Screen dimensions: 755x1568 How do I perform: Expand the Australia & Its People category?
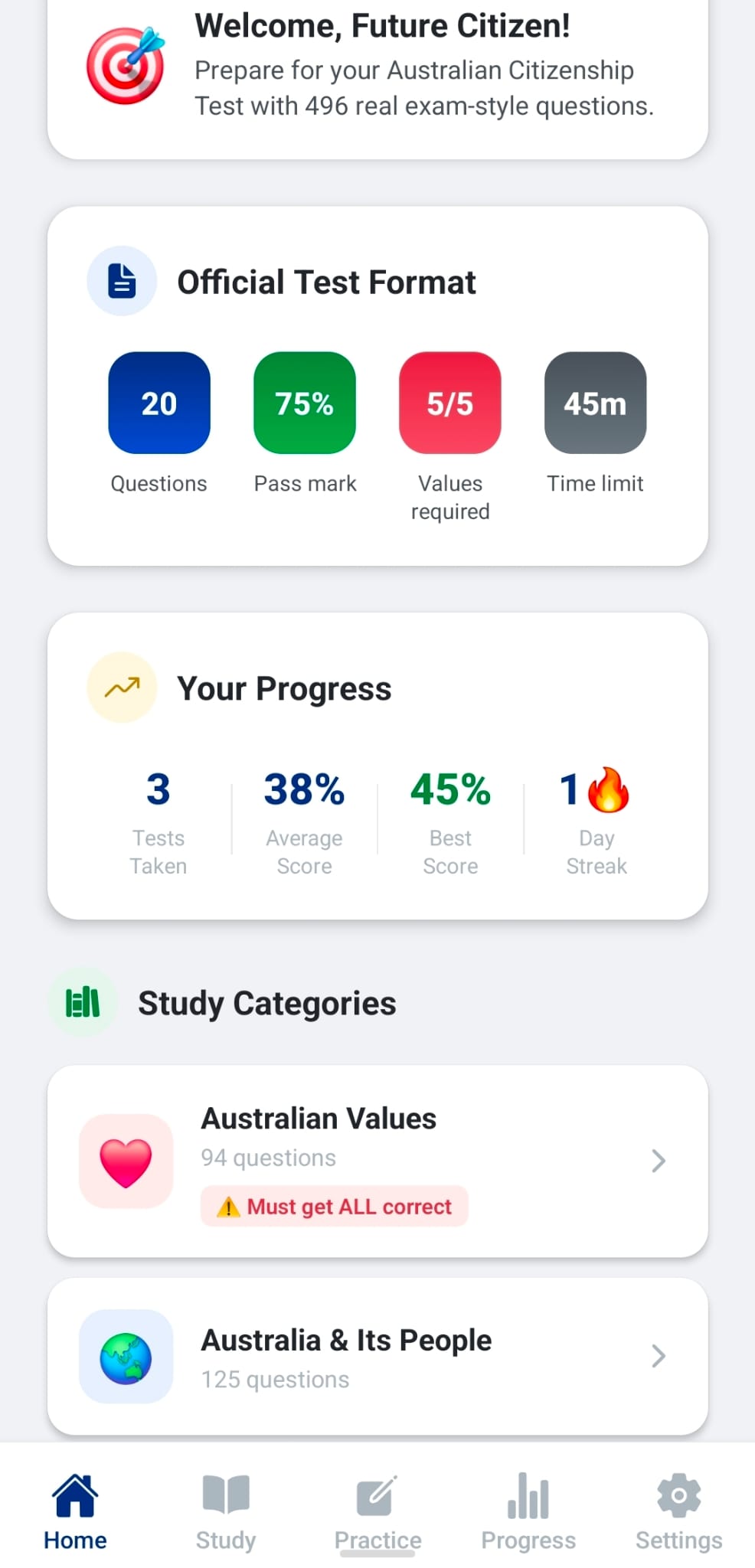tap(378, 1357)
